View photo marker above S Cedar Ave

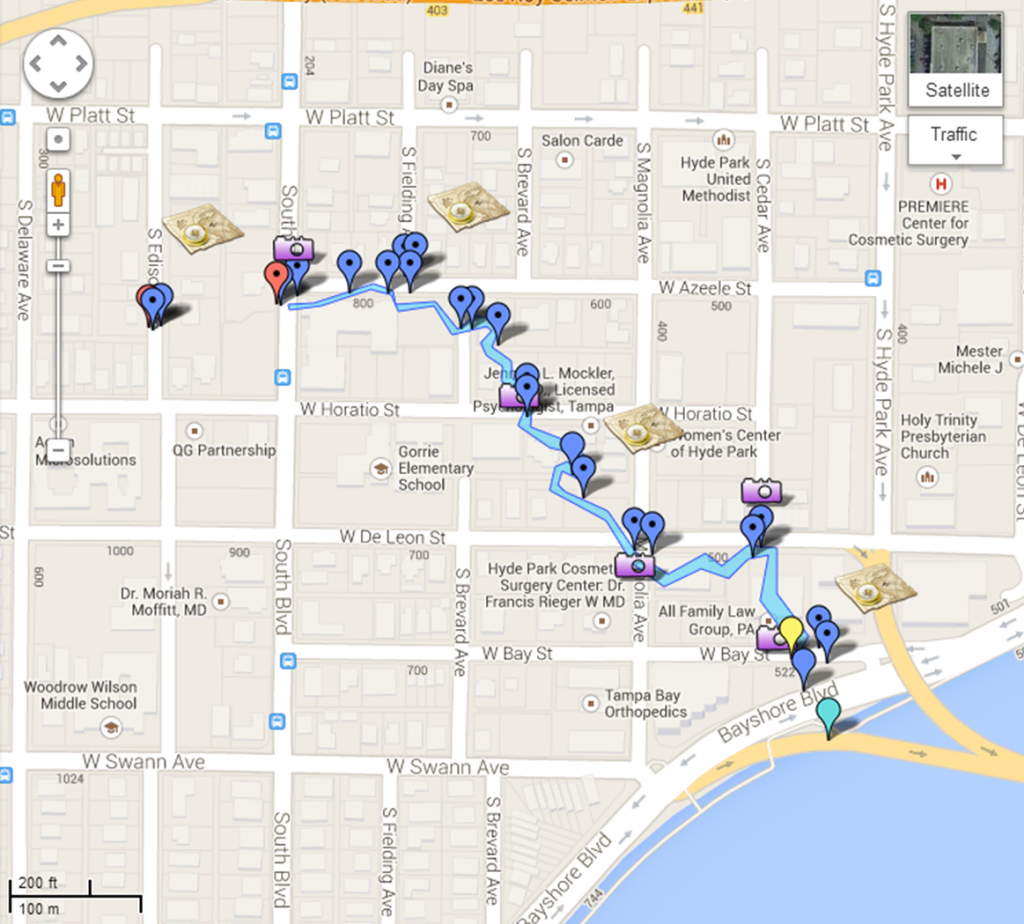761,490
